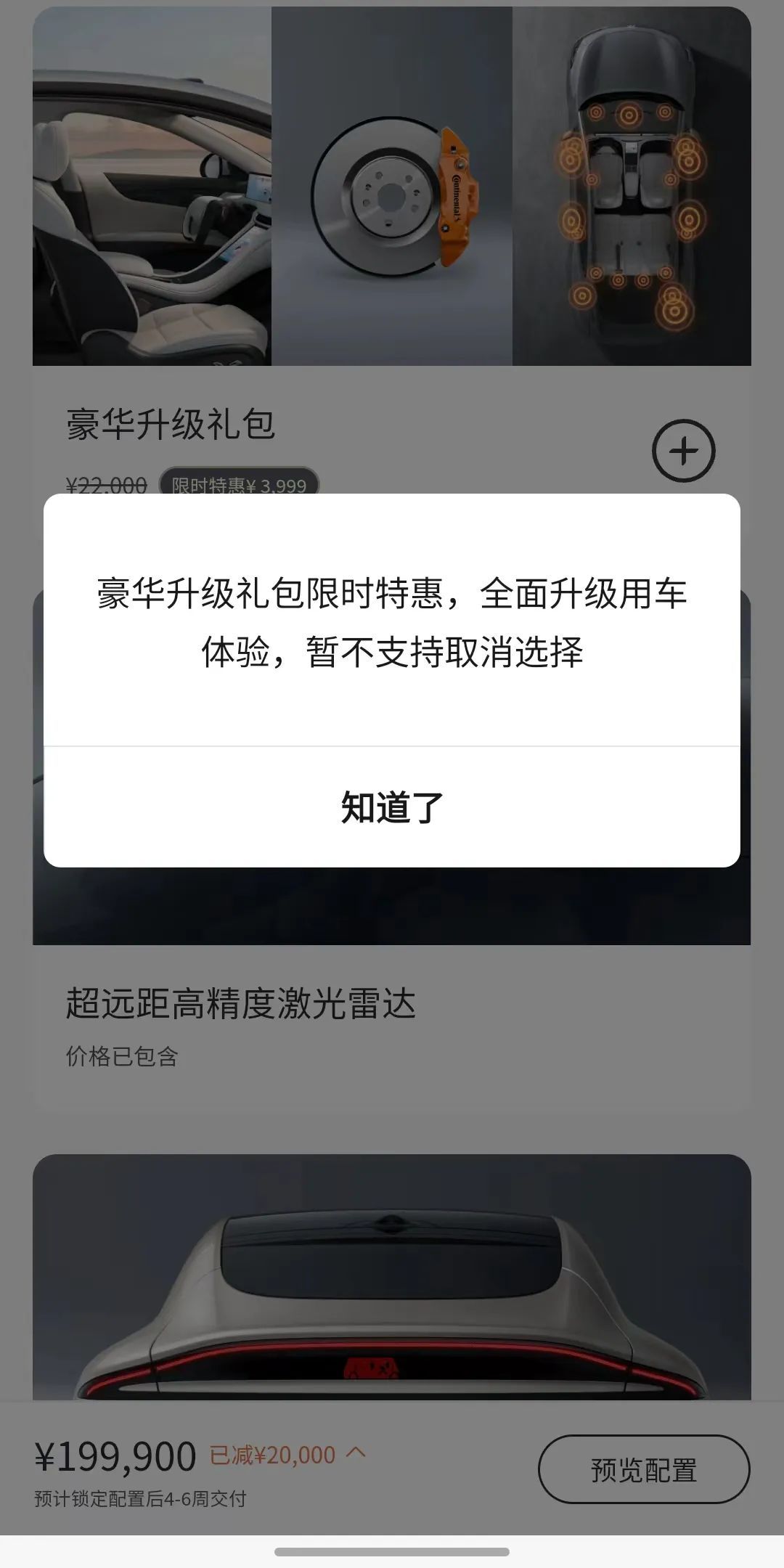784x1568 pixels.
Task: Expand the 已减¥20,000 discount details
Action: [x=287, y=1455]
